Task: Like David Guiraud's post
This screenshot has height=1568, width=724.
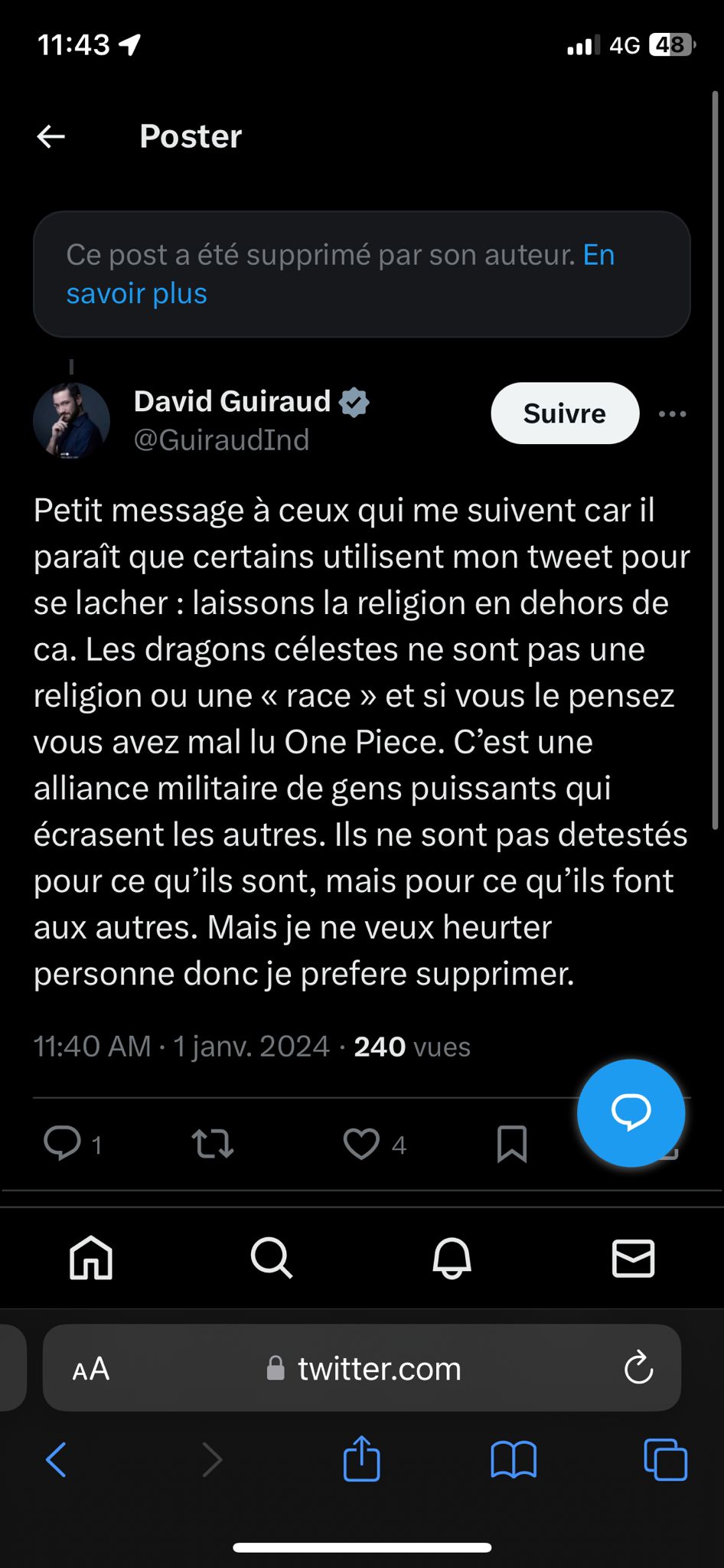Action: pyautogui.click(x=361, y=1143)
